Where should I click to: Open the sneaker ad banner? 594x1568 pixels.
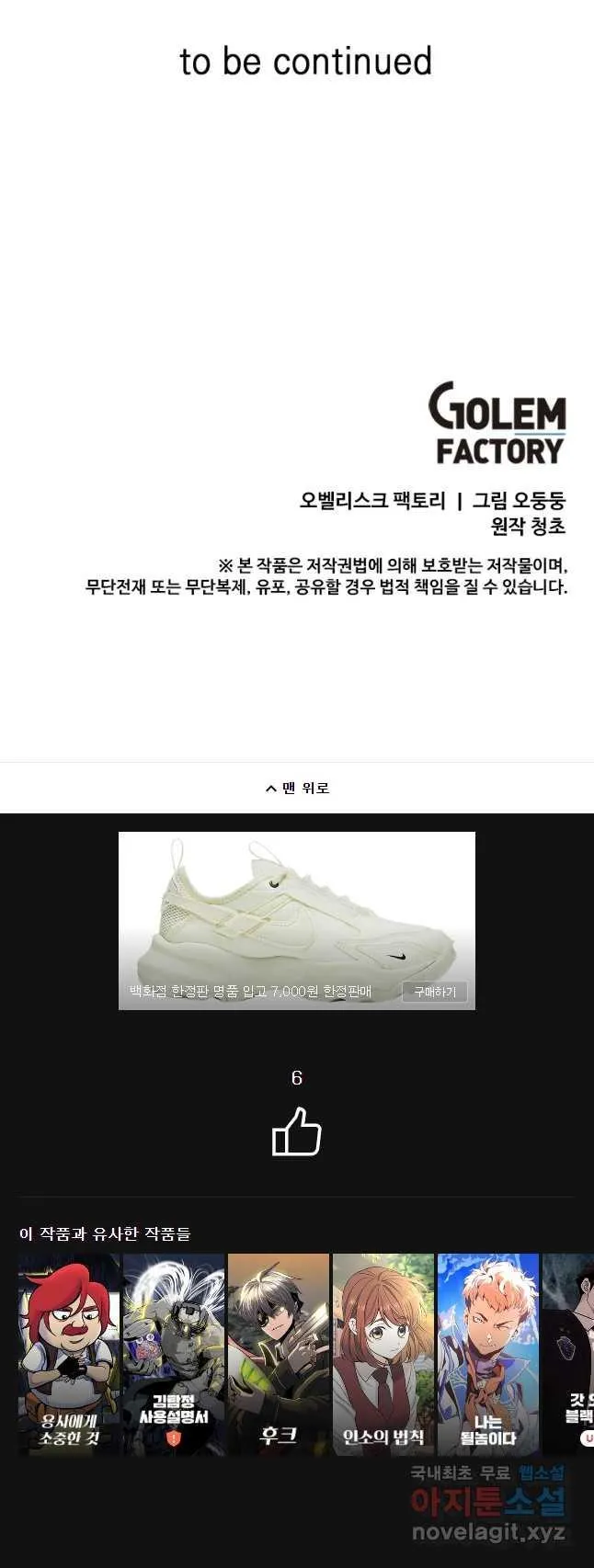click(x=296, y=910)
